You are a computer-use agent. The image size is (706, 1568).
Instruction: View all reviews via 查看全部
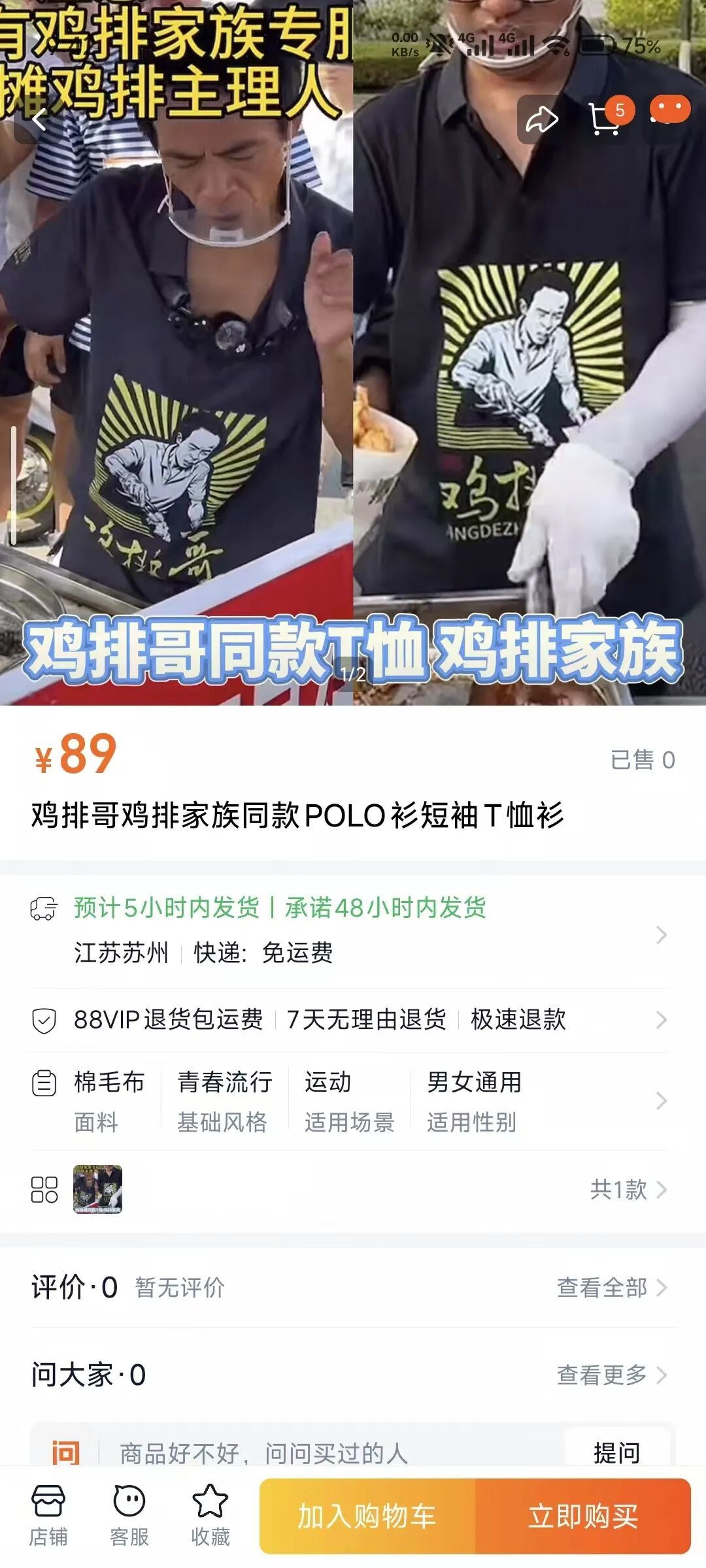click(x=611, y=1288)
